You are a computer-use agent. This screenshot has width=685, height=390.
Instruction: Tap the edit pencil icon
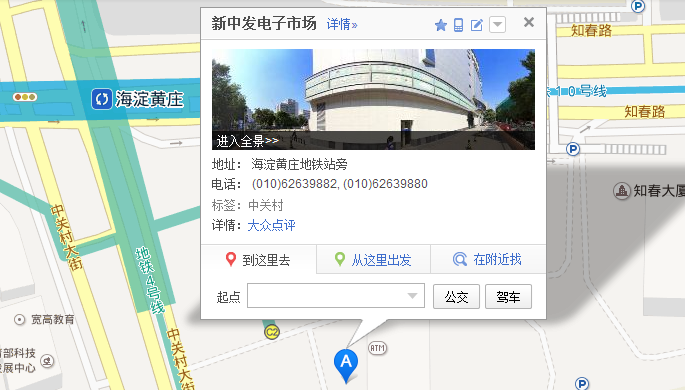pos(477,25)
